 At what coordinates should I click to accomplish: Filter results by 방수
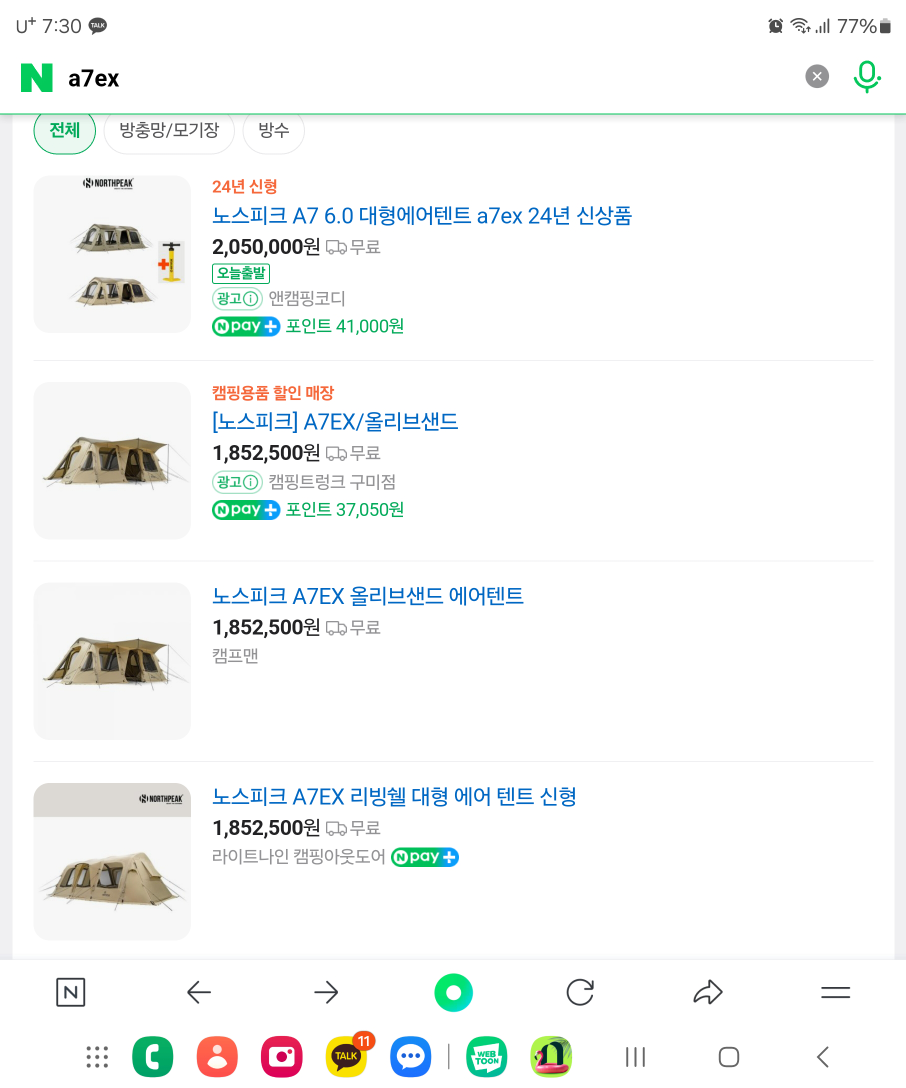click(274, 131)
